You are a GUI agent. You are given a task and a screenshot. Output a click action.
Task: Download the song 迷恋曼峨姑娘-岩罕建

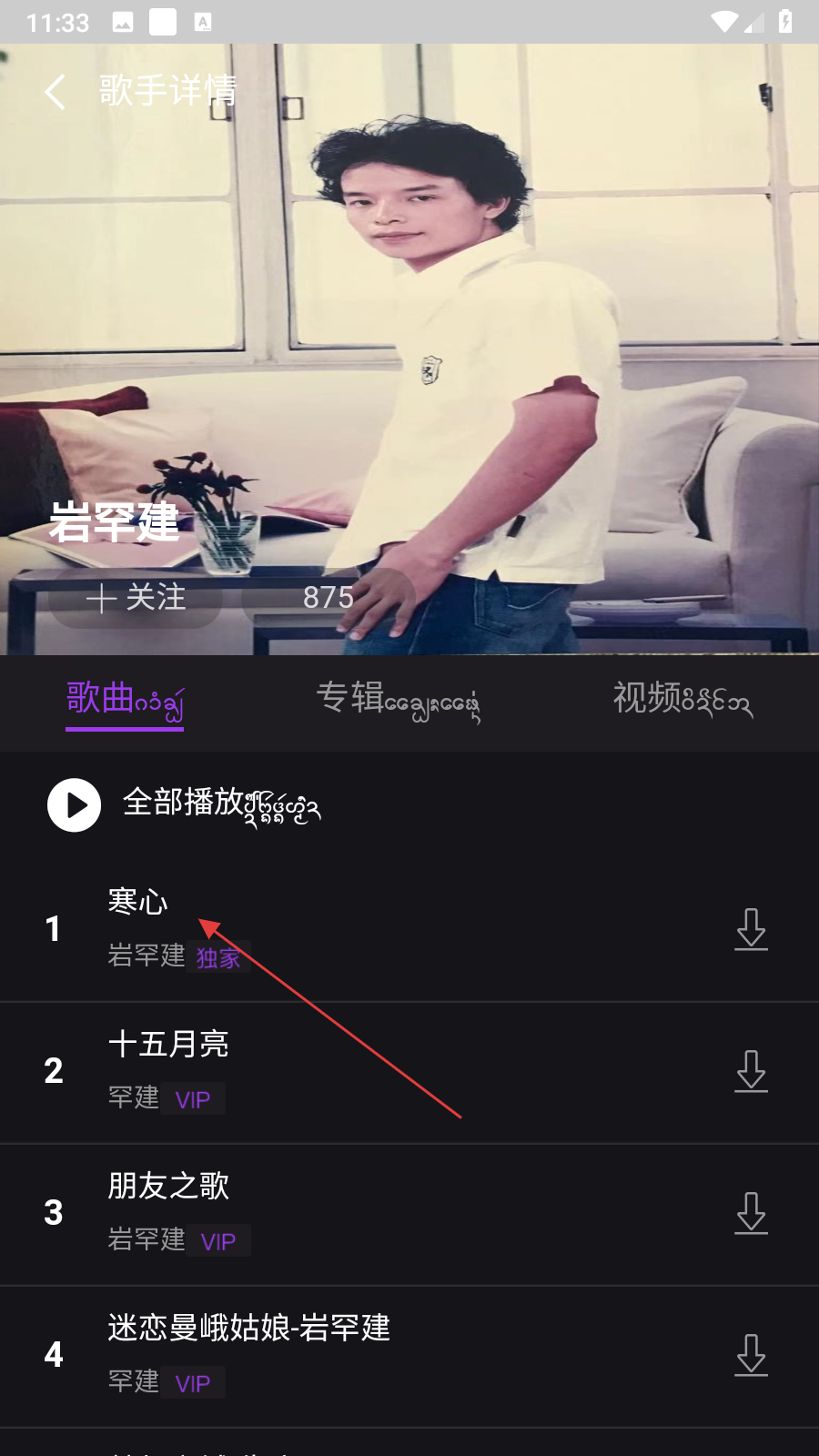coord(751,1355)
